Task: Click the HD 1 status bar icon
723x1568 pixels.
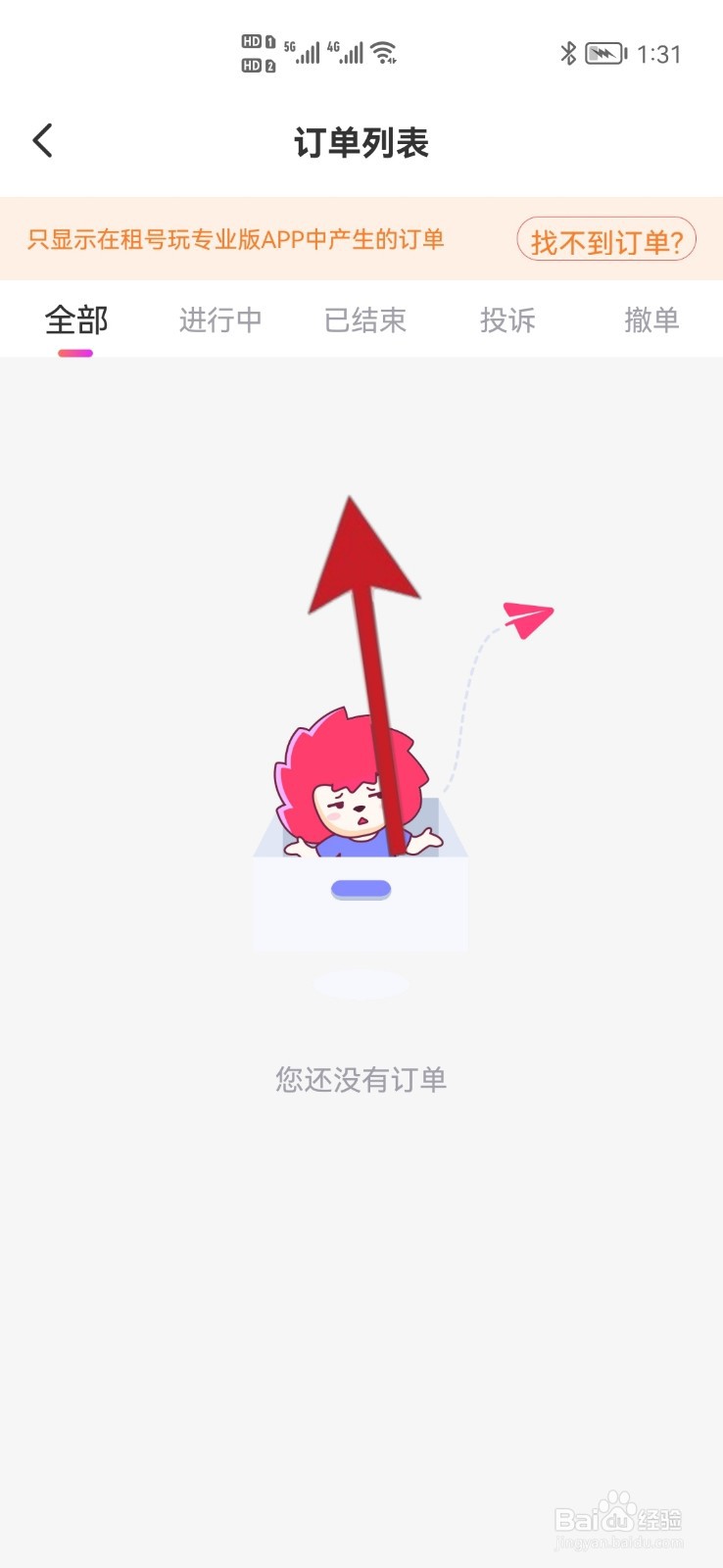Action: (257, 41)
